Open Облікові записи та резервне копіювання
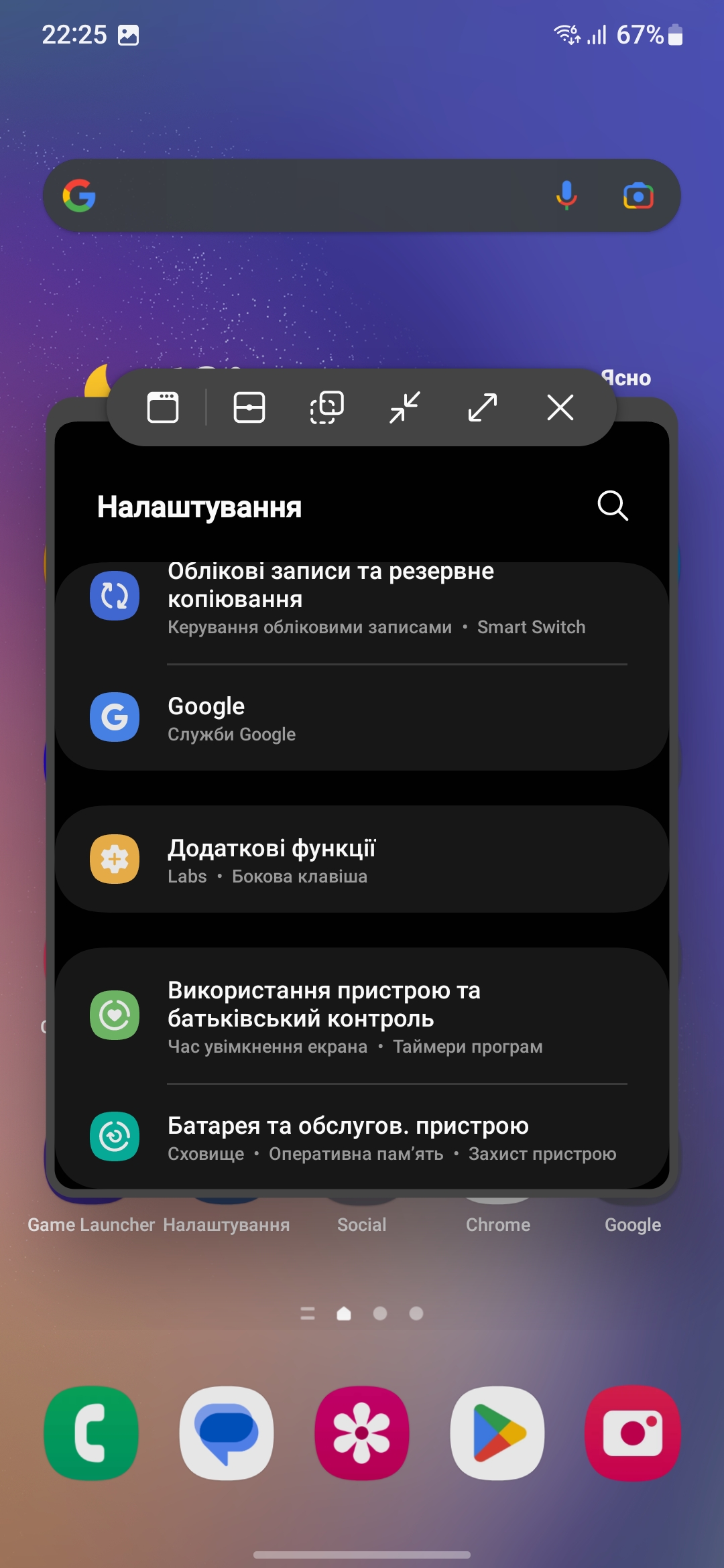The width and height of the screenshot is (724, 1568). coord(362,600)
